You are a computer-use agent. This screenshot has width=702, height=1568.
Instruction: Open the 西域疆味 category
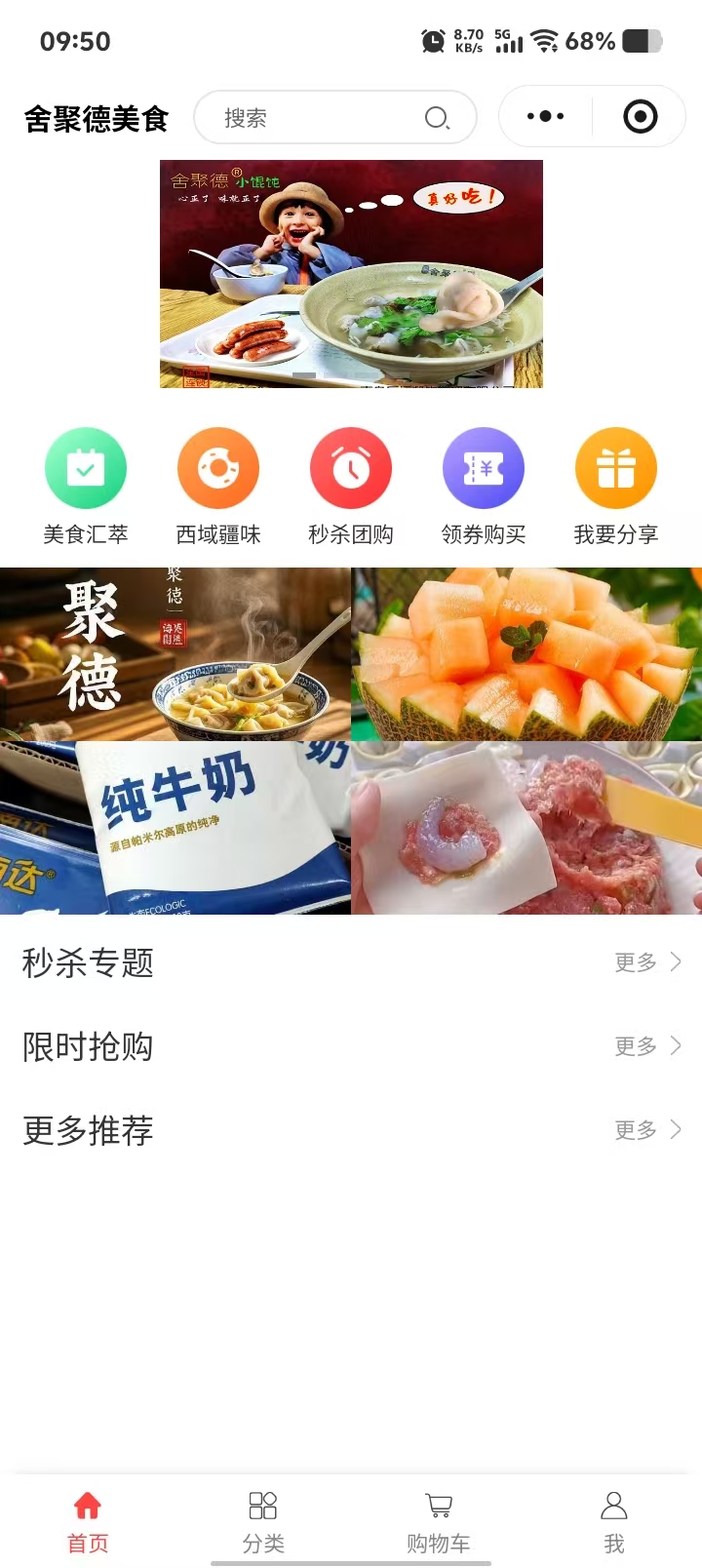[218, 486]
